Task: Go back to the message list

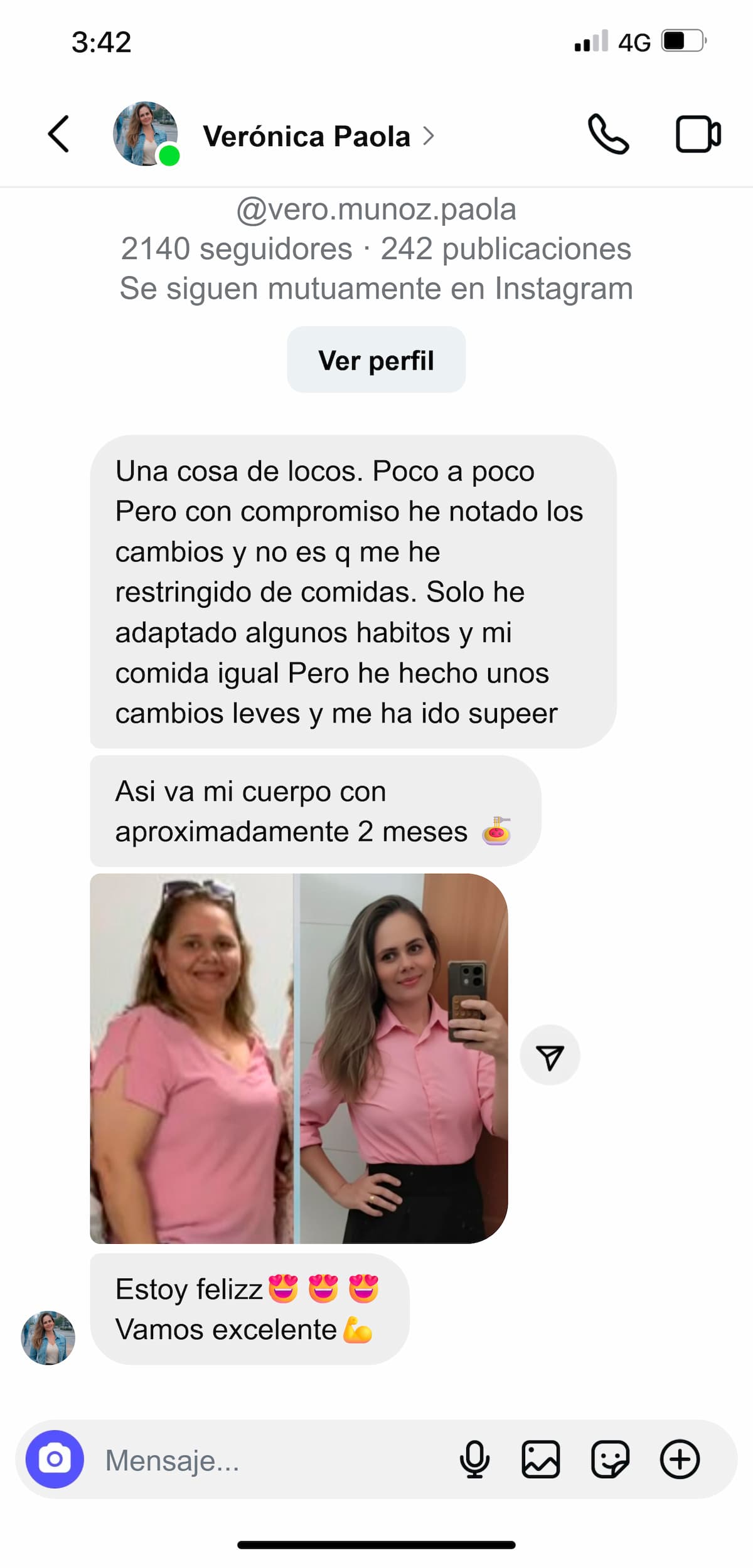Action: (x=59, y=134)
